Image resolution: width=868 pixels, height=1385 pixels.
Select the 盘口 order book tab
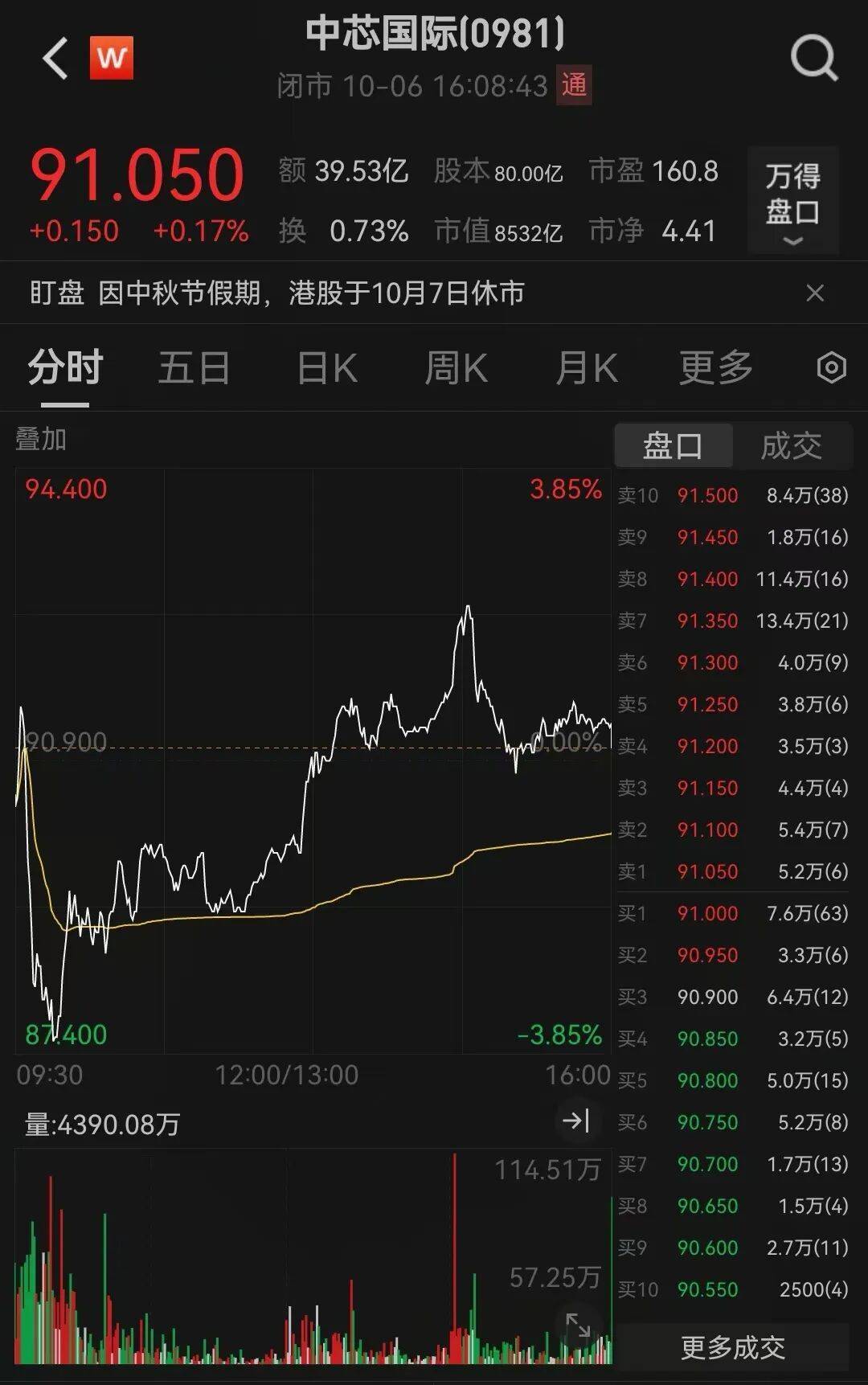(674, 445)
